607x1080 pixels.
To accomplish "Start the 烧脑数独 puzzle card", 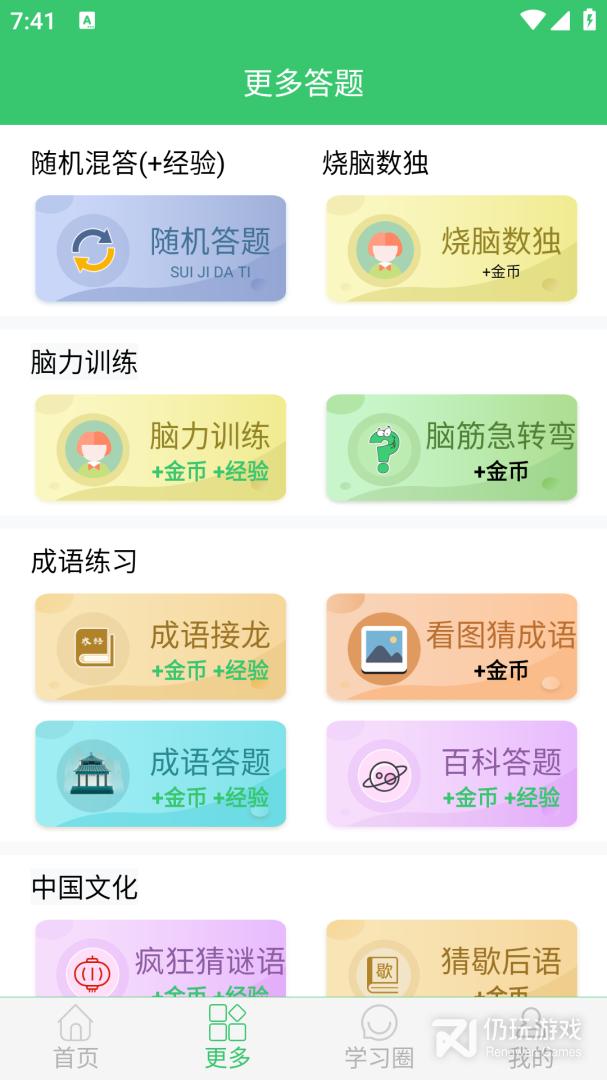I will click(x=451, y=249).
